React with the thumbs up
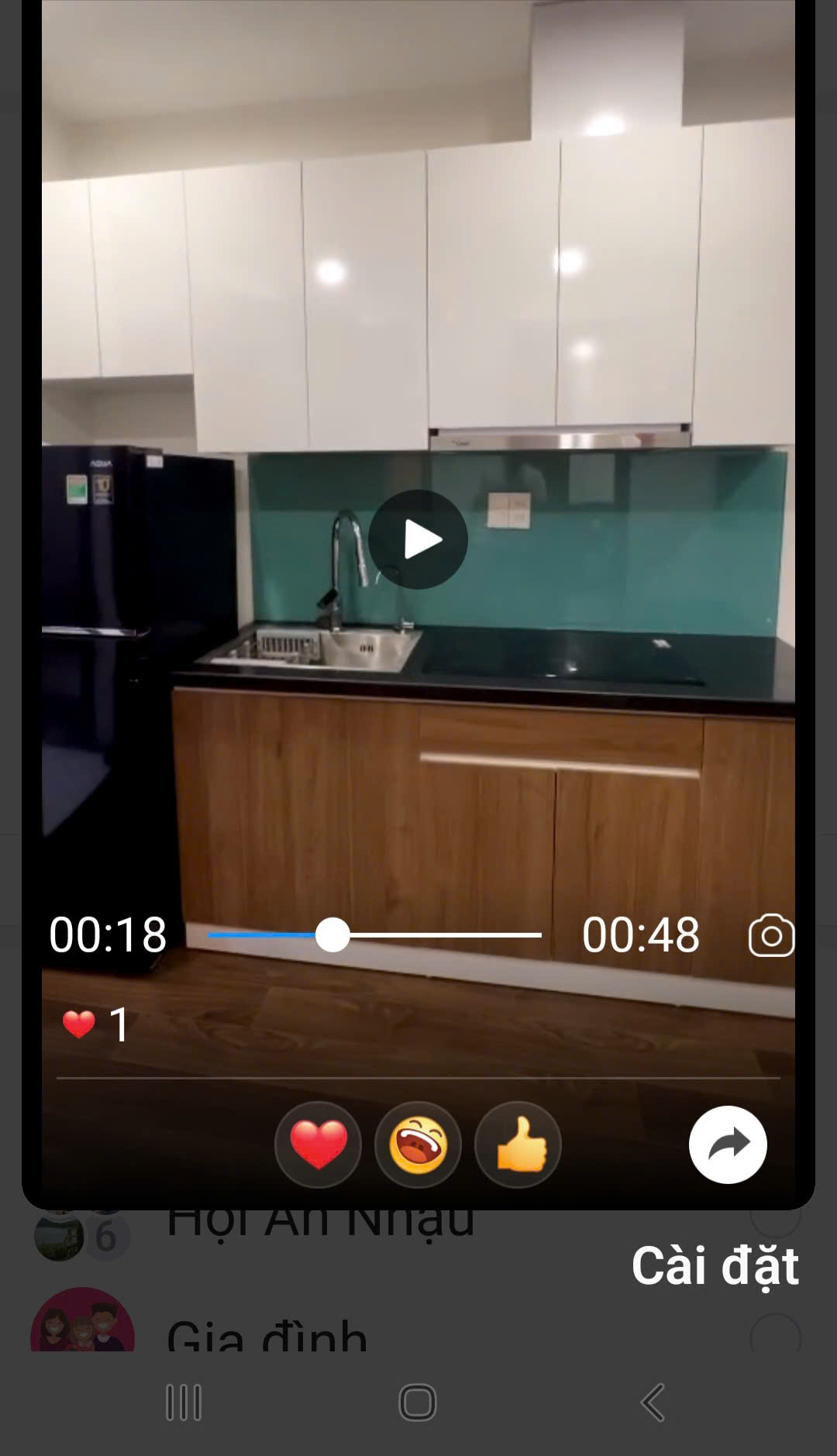The height and width of the screenshot is (1456, 837). 518,1144
